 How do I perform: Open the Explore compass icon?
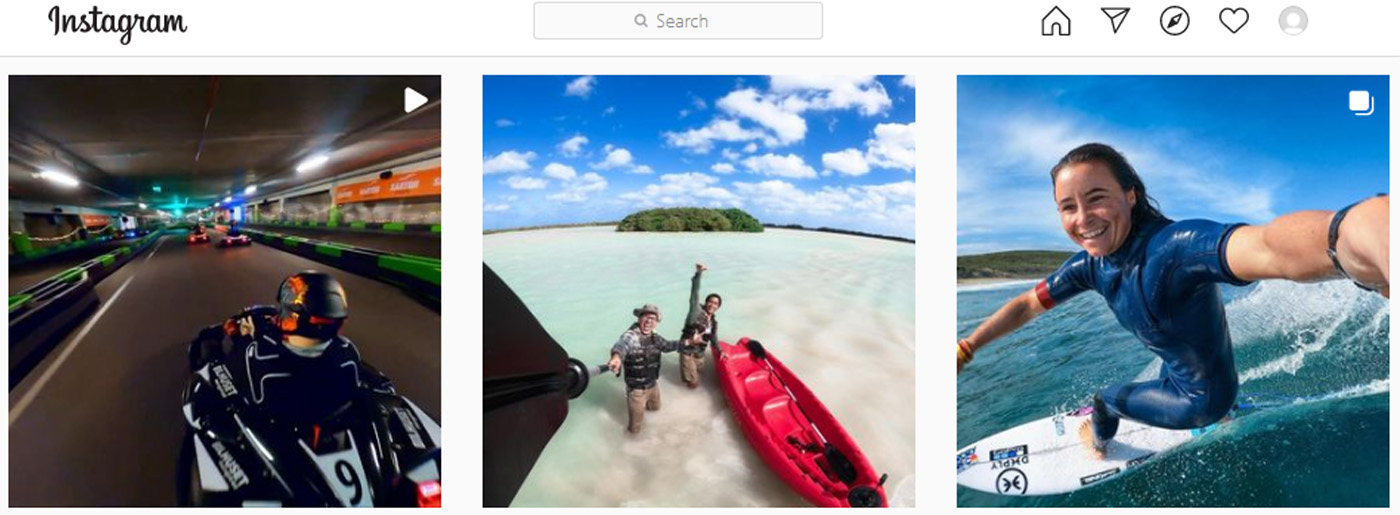[1174, 21]
